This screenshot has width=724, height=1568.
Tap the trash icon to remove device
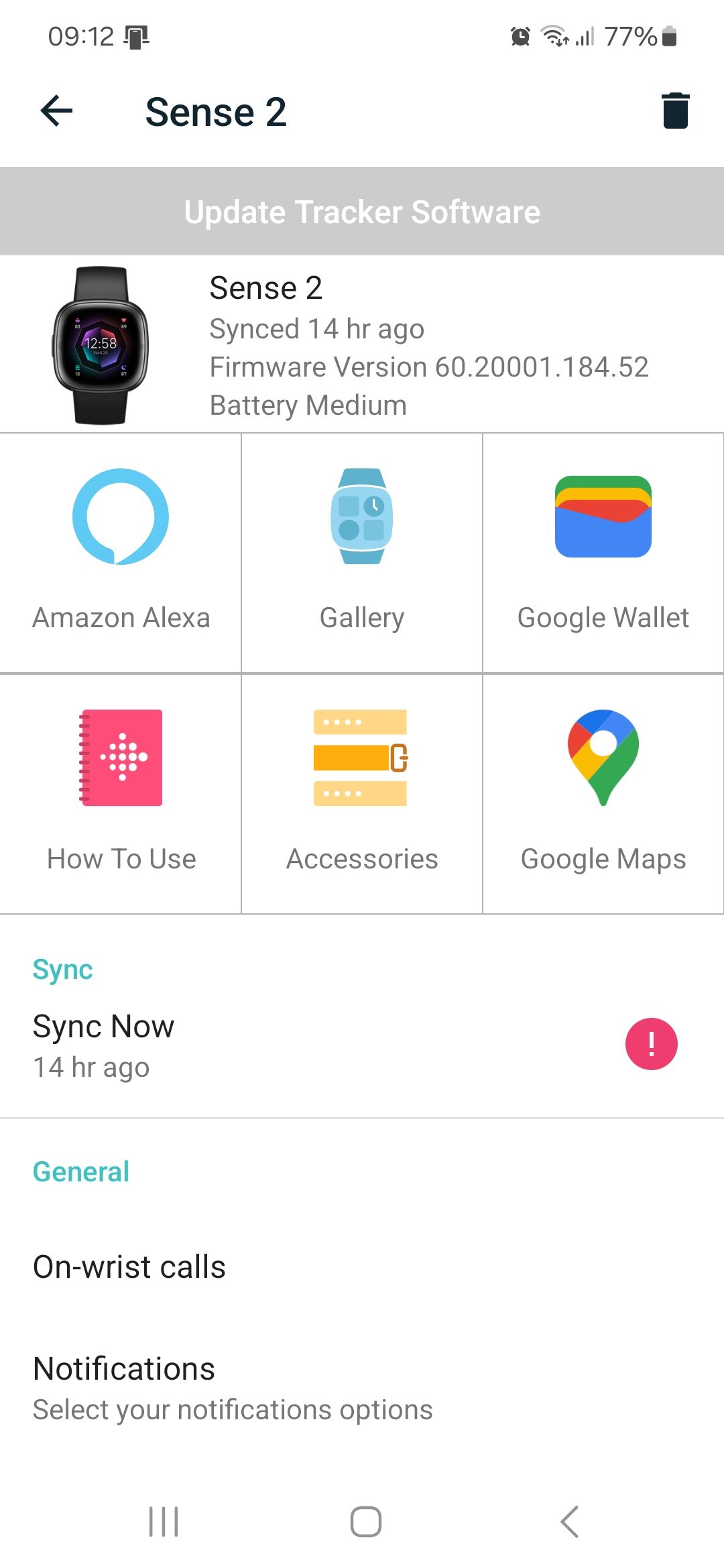click(675, 111)
